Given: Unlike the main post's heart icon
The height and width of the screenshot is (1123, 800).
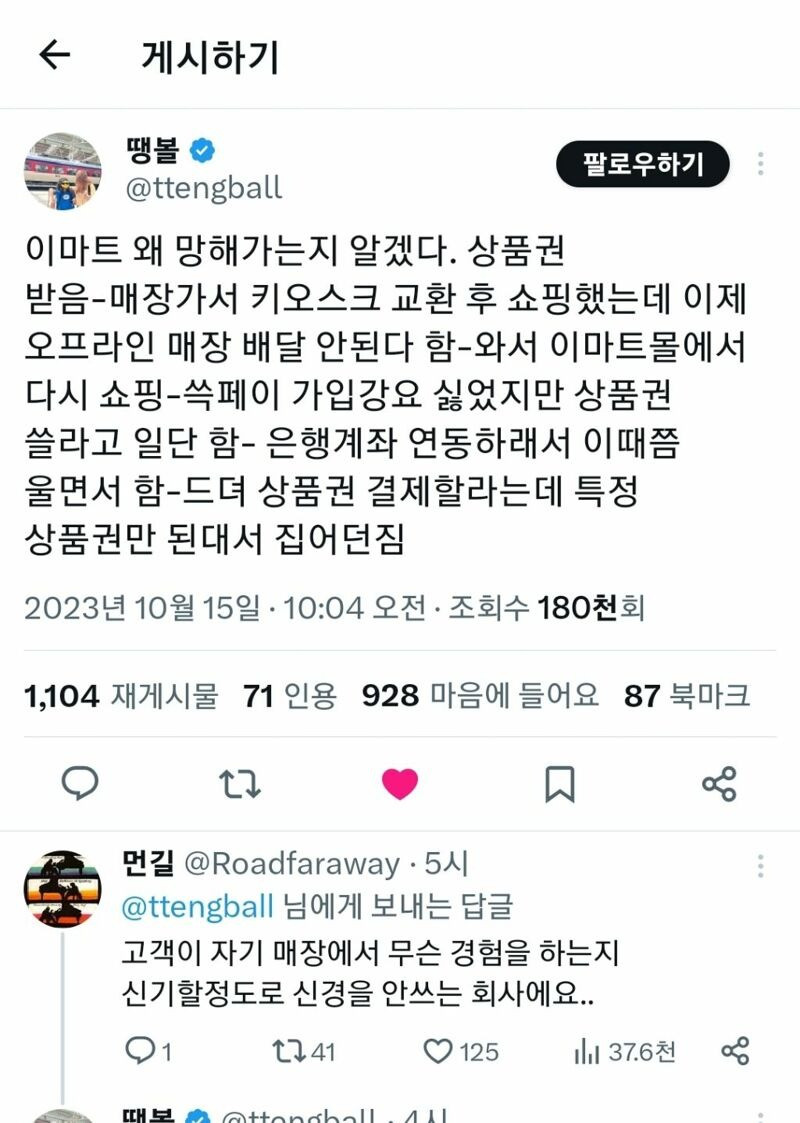Looking at the screenshot, I should click(x=400, y=784).
